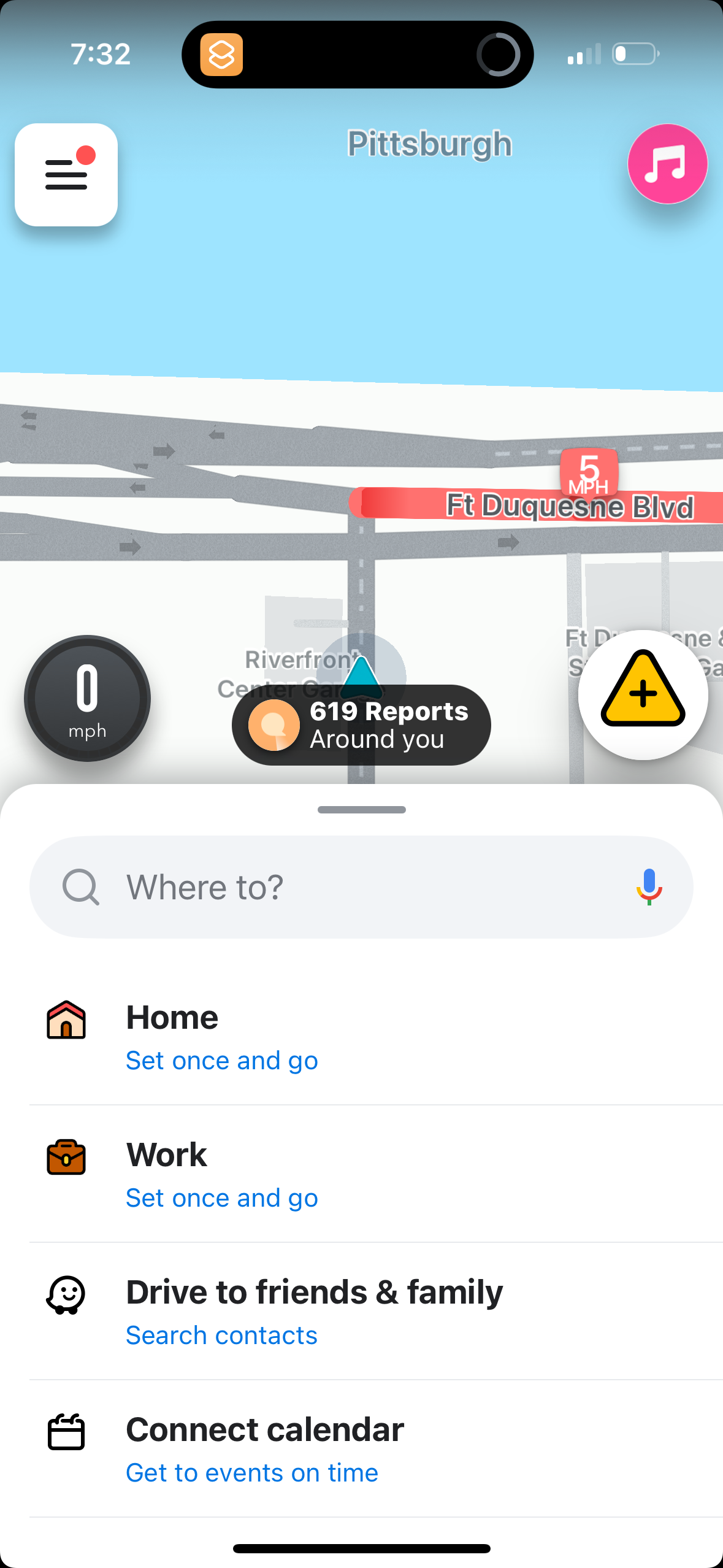This screenshot has width=723, height=1568.
Task: Tap Set once and go under Work
Action: pos(221,1197)
